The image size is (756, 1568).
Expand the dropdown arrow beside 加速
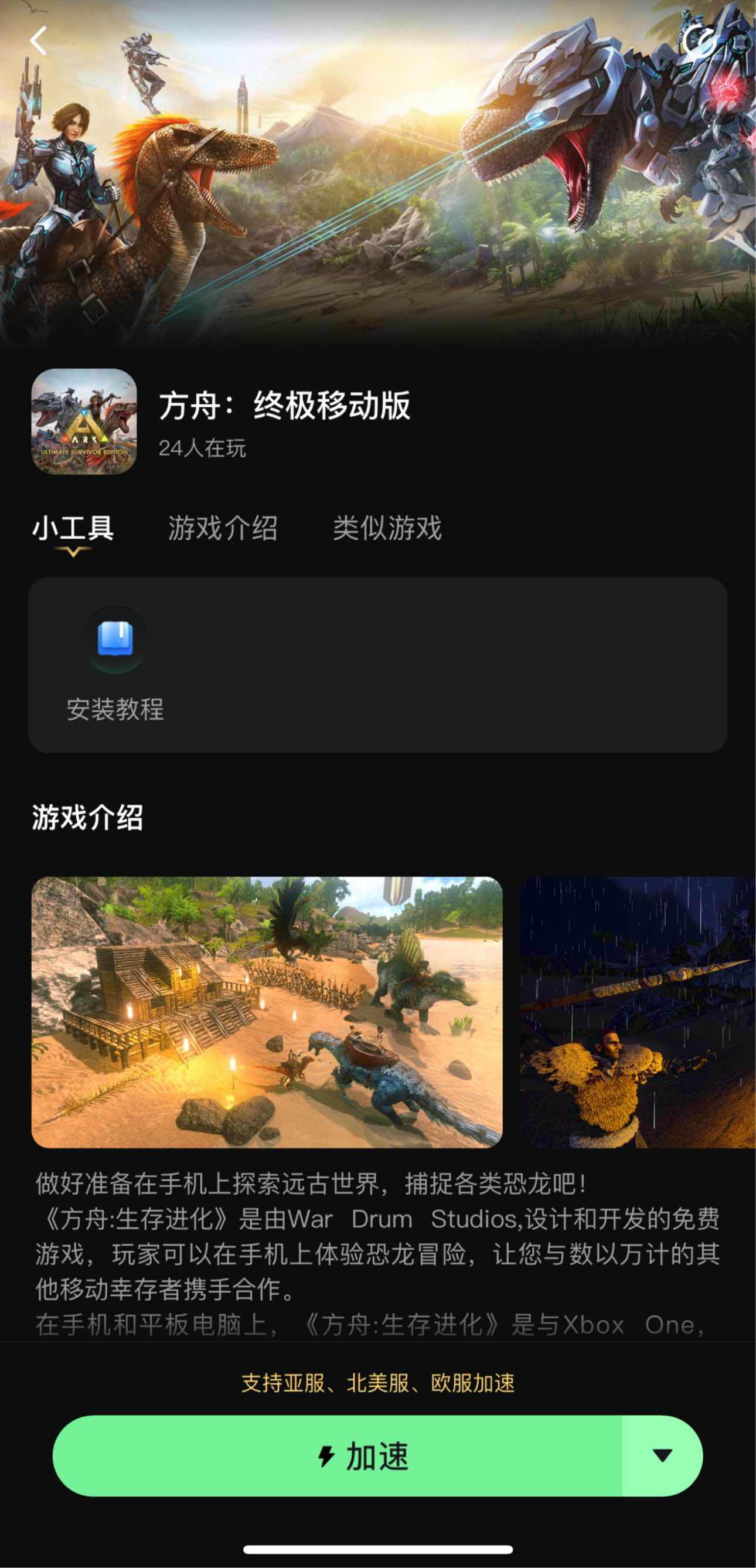(662, 1457)
